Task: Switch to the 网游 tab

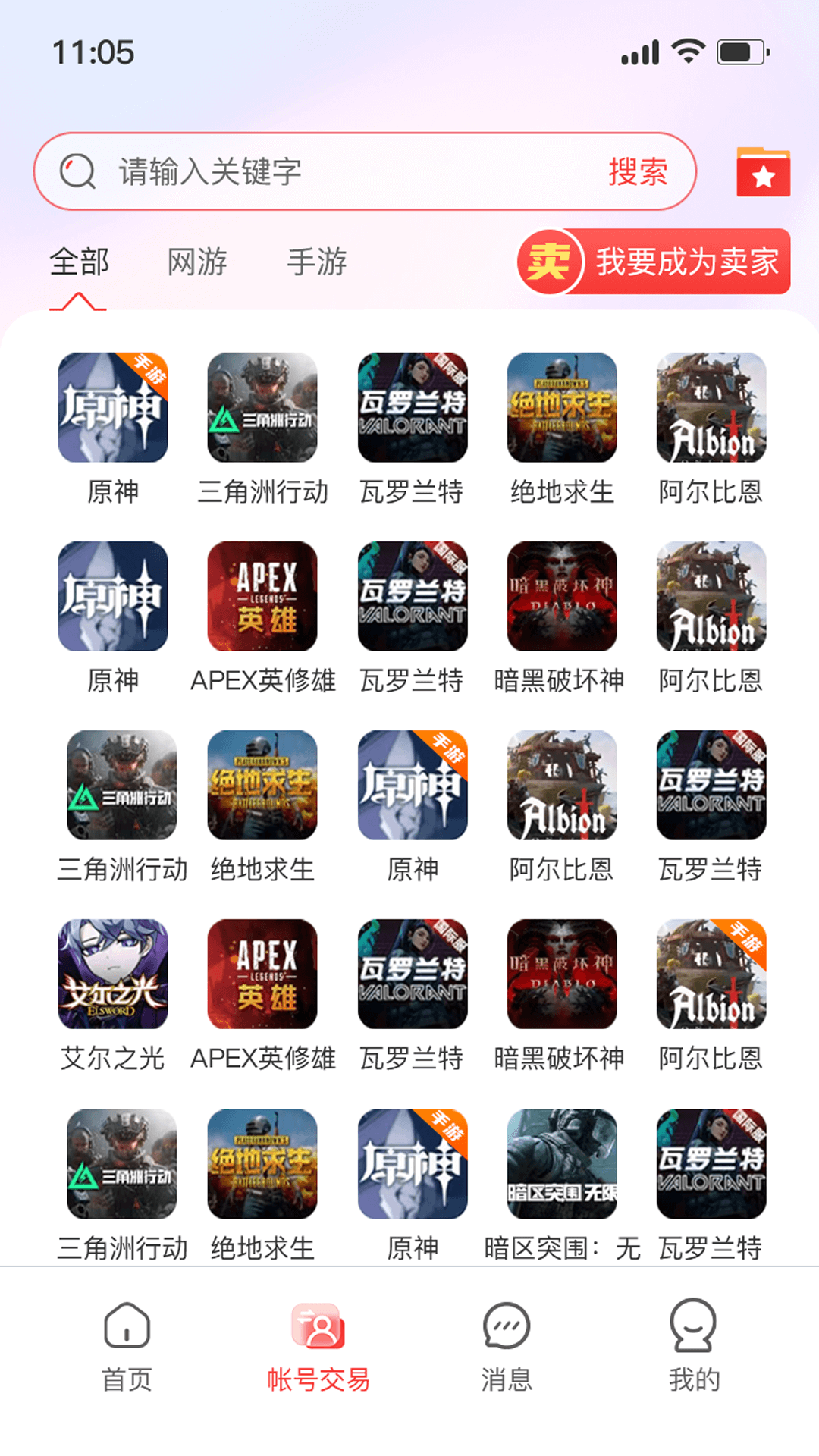Action: click(x=196, y=263)
